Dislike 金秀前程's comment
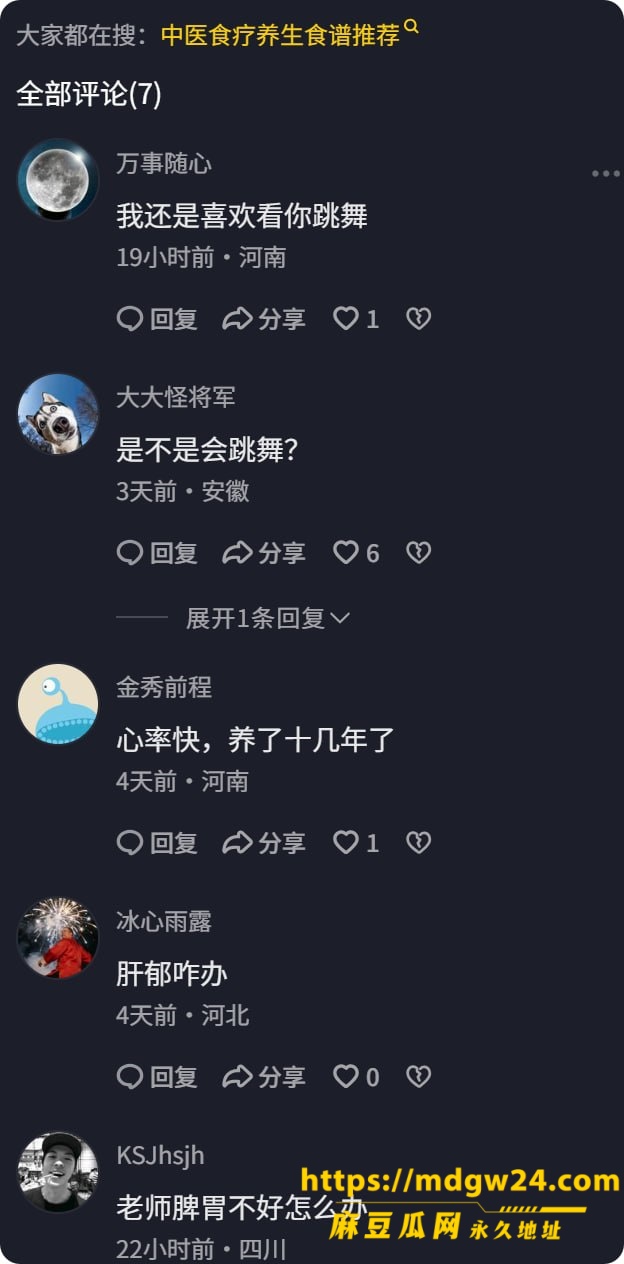This screenshot has height=1264, width=624. pos(418,843)
